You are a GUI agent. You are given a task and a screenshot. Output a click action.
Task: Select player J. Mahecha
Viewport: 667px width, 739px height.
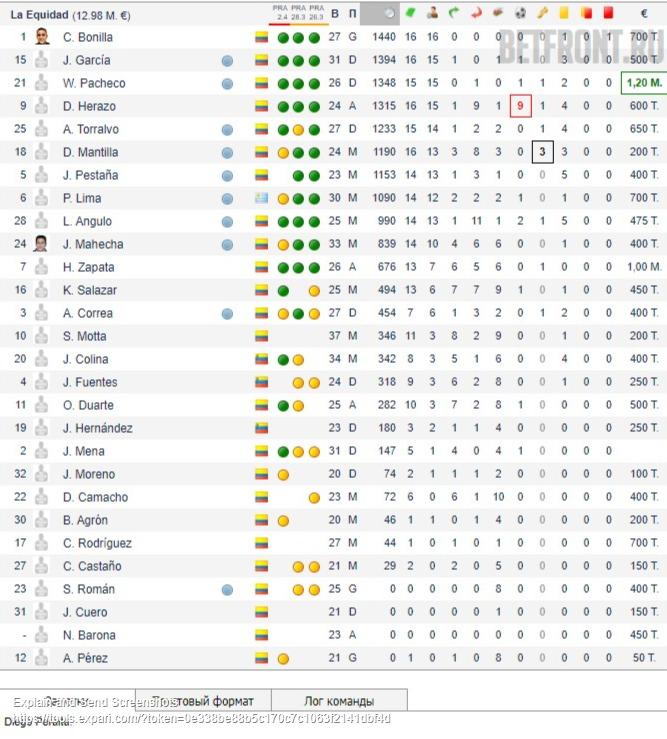point(93,244)
